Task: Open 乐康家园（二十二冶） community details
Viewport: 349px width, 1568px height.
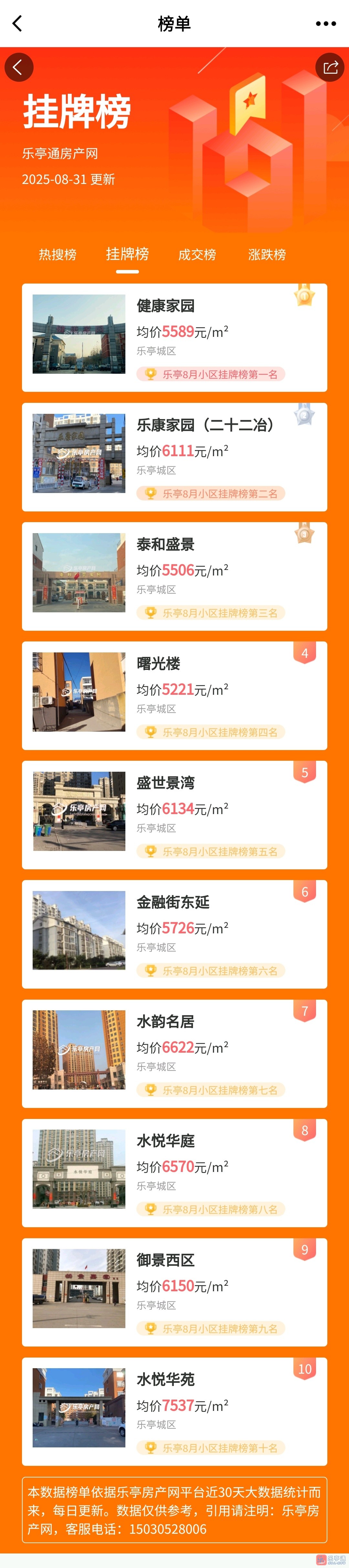Action: [x=174, y=457]
